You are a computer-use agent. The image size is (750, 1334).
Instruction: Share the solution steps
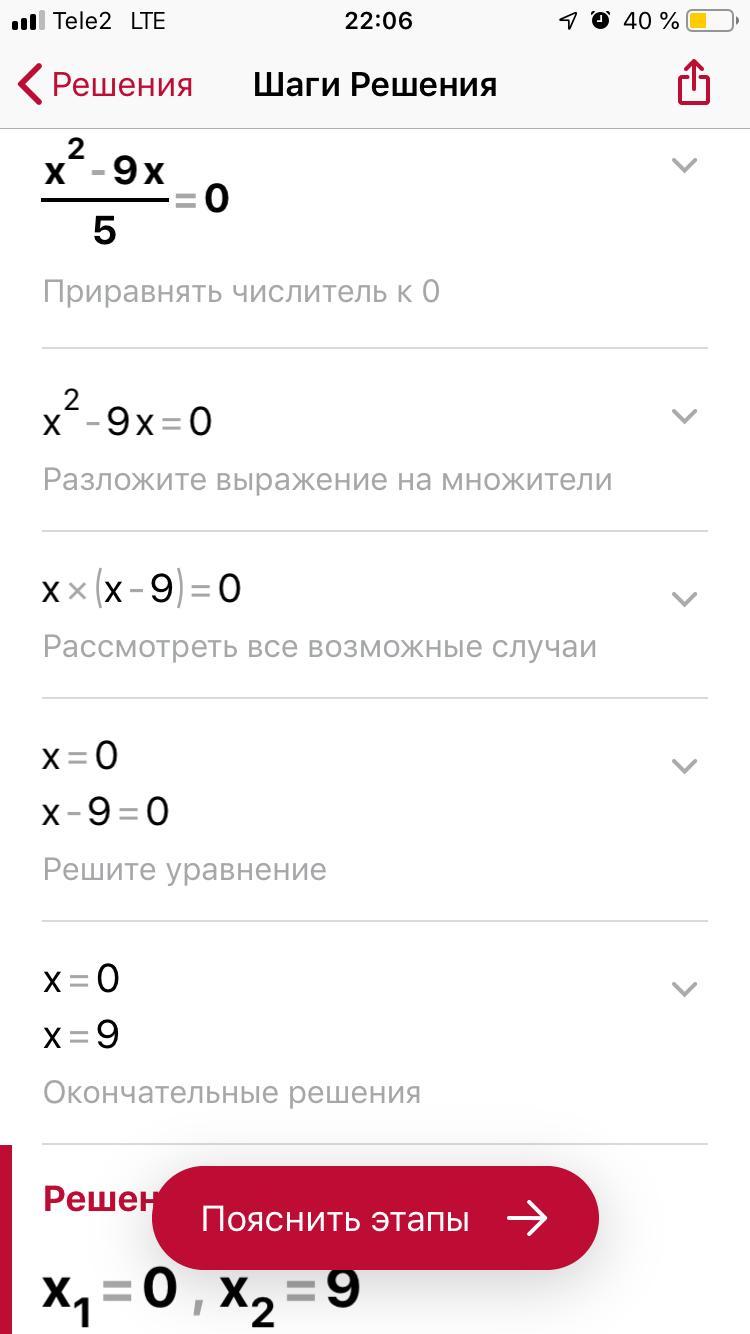click(693, 82)
